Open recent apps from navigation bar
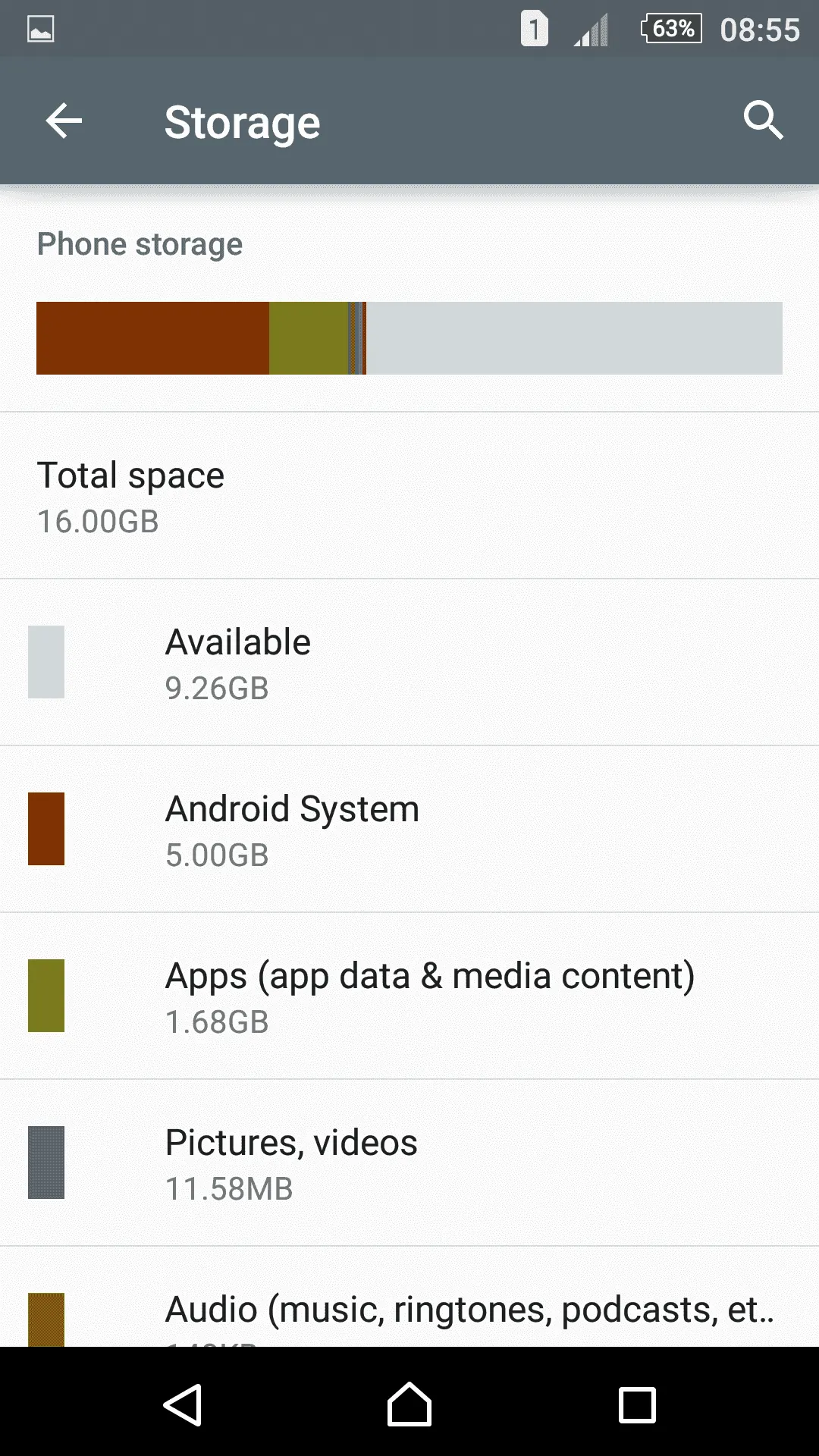The width and height of the screenshot is (819, 1456). pos(637,1404)
